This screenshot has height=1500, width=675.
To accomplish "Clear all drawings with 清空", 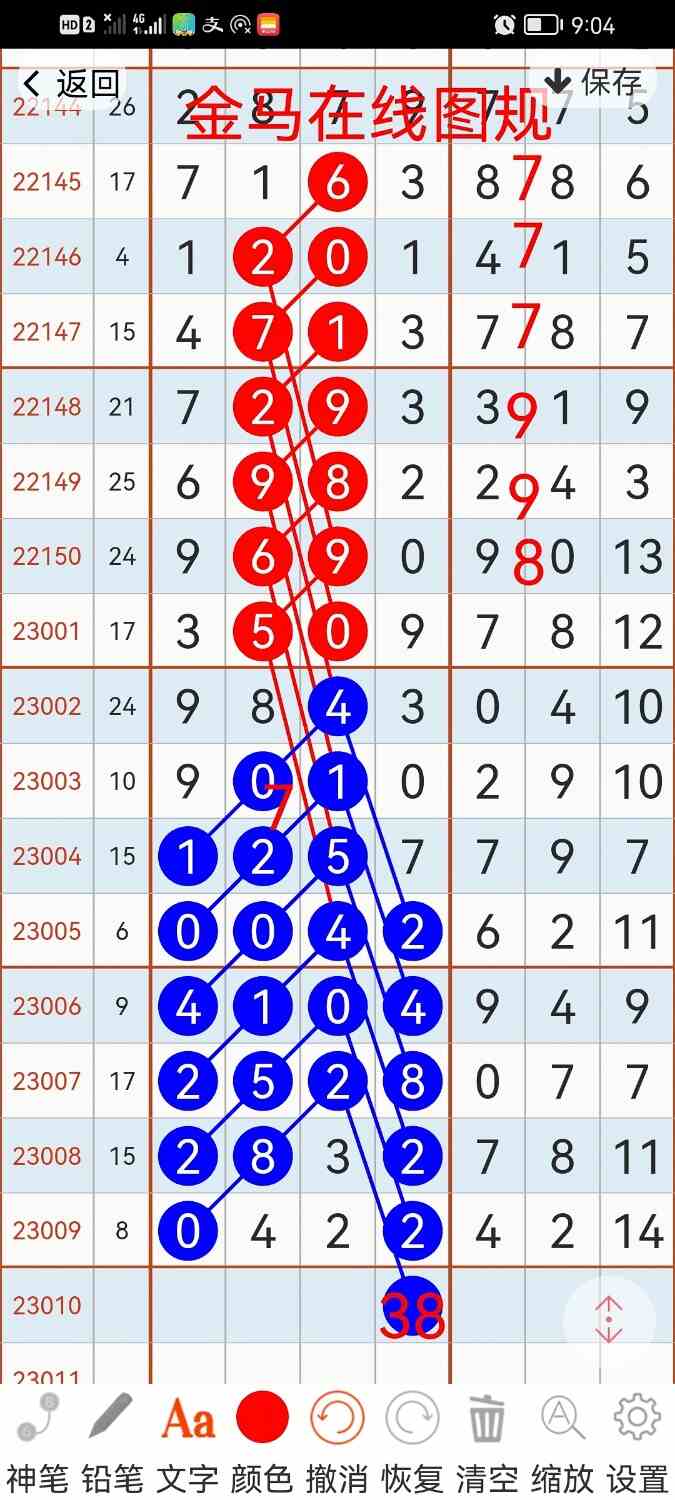I will tap(487, 1442).
